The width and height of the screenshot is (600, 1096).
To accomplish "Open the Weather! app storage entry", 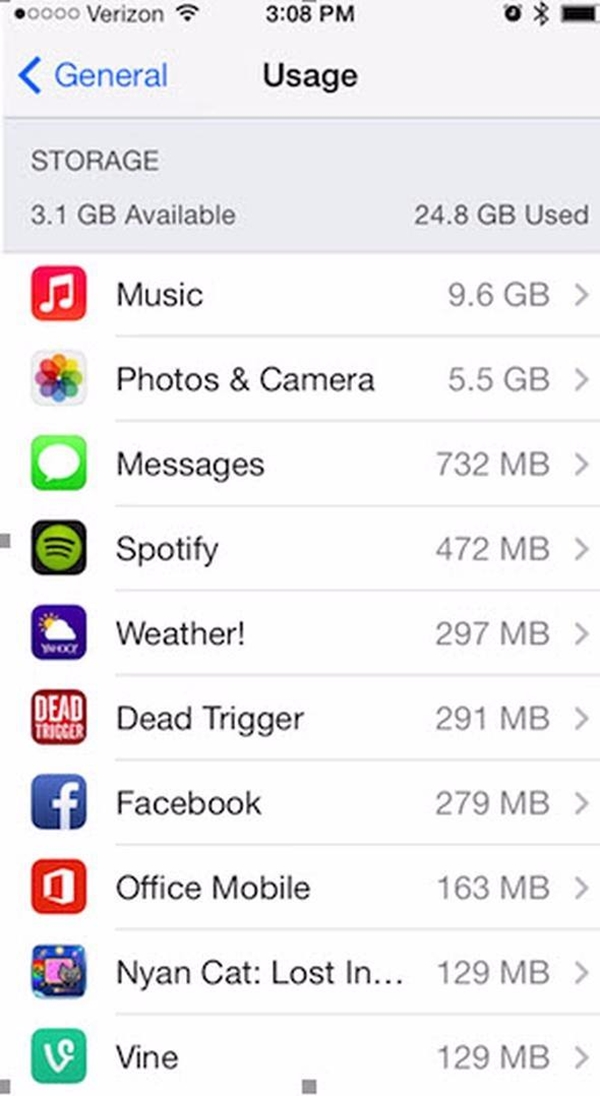I will (x=300, y=633).
